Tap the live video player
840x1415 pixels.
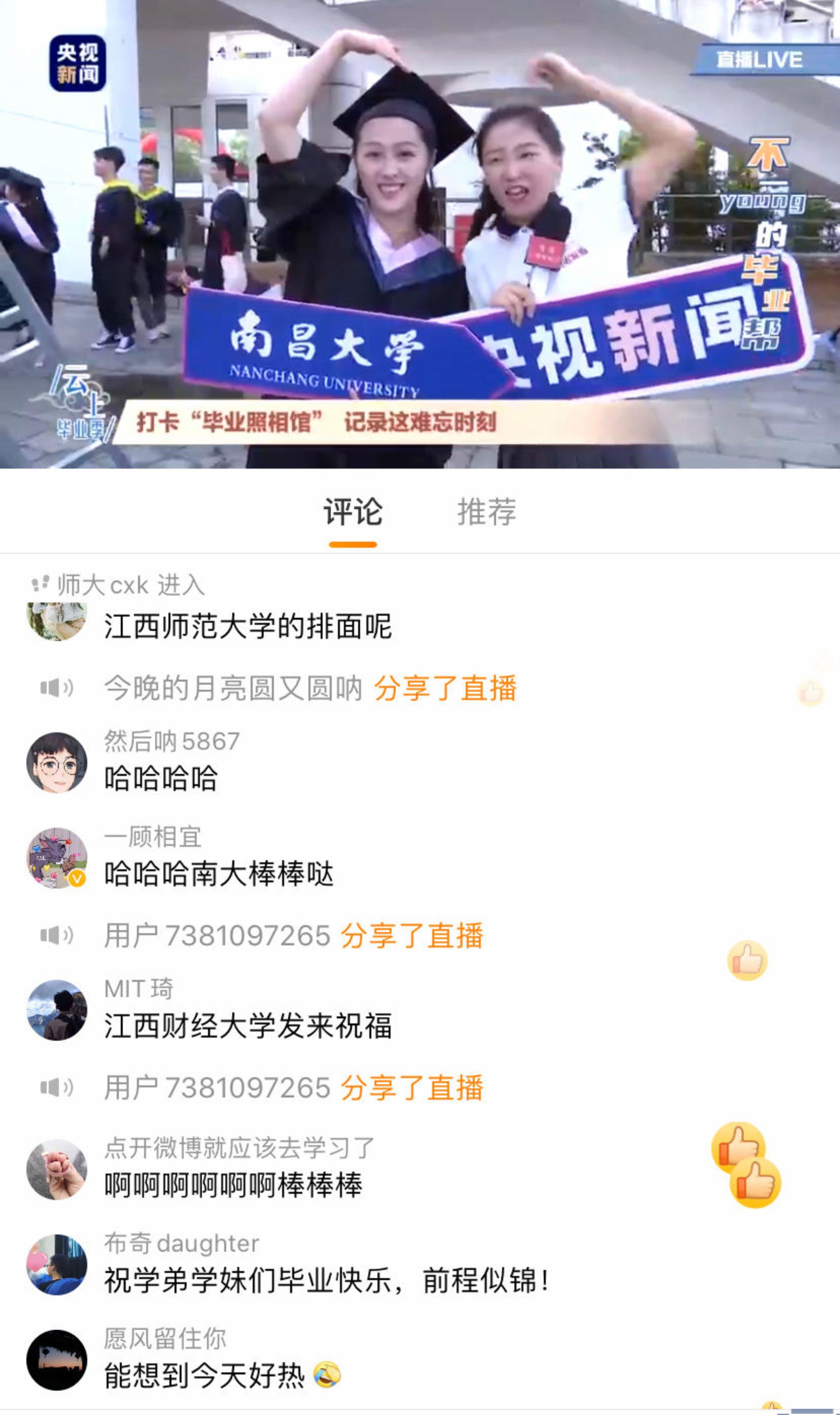click(420, 234)
